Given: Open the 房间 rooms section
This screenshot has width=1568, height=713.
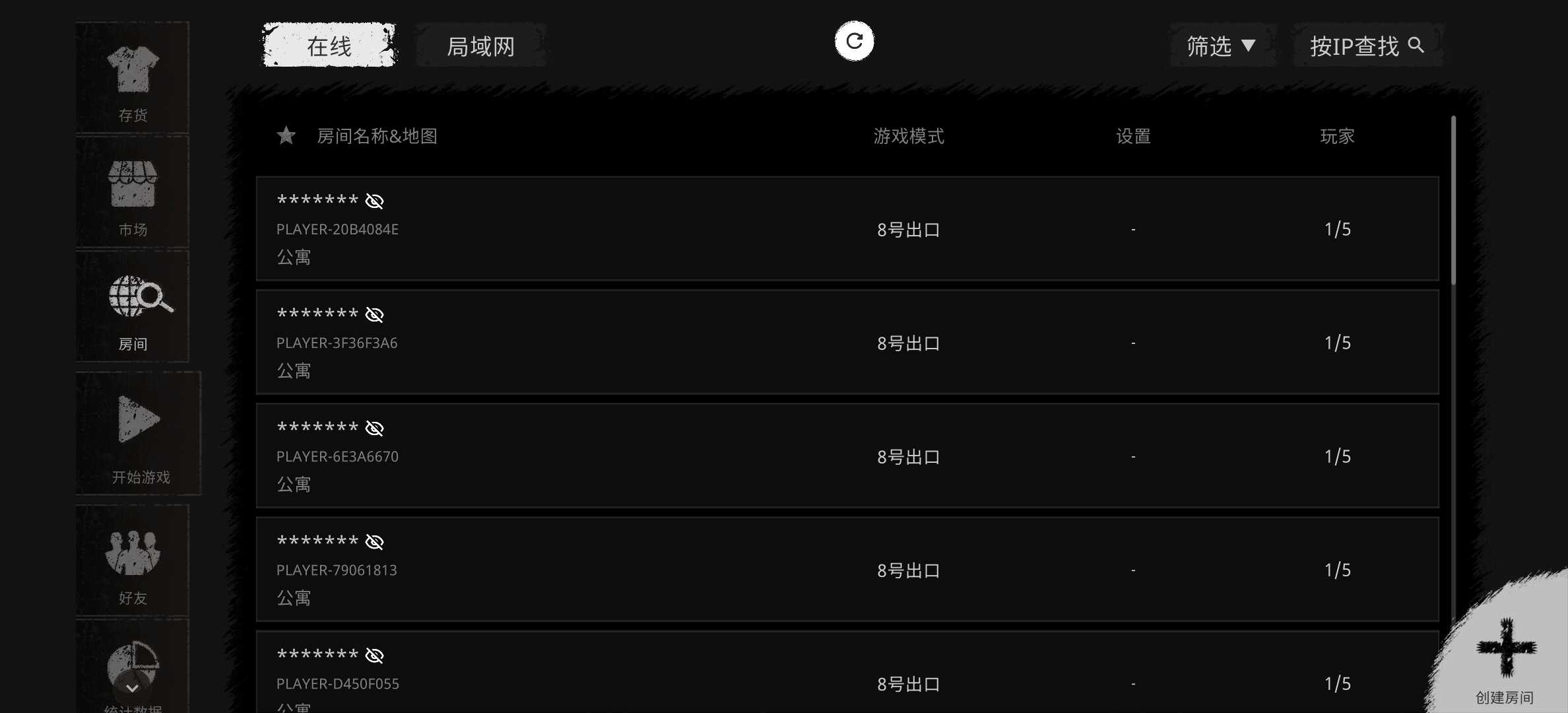Looking at the screenshot, I should click(133, 308).
